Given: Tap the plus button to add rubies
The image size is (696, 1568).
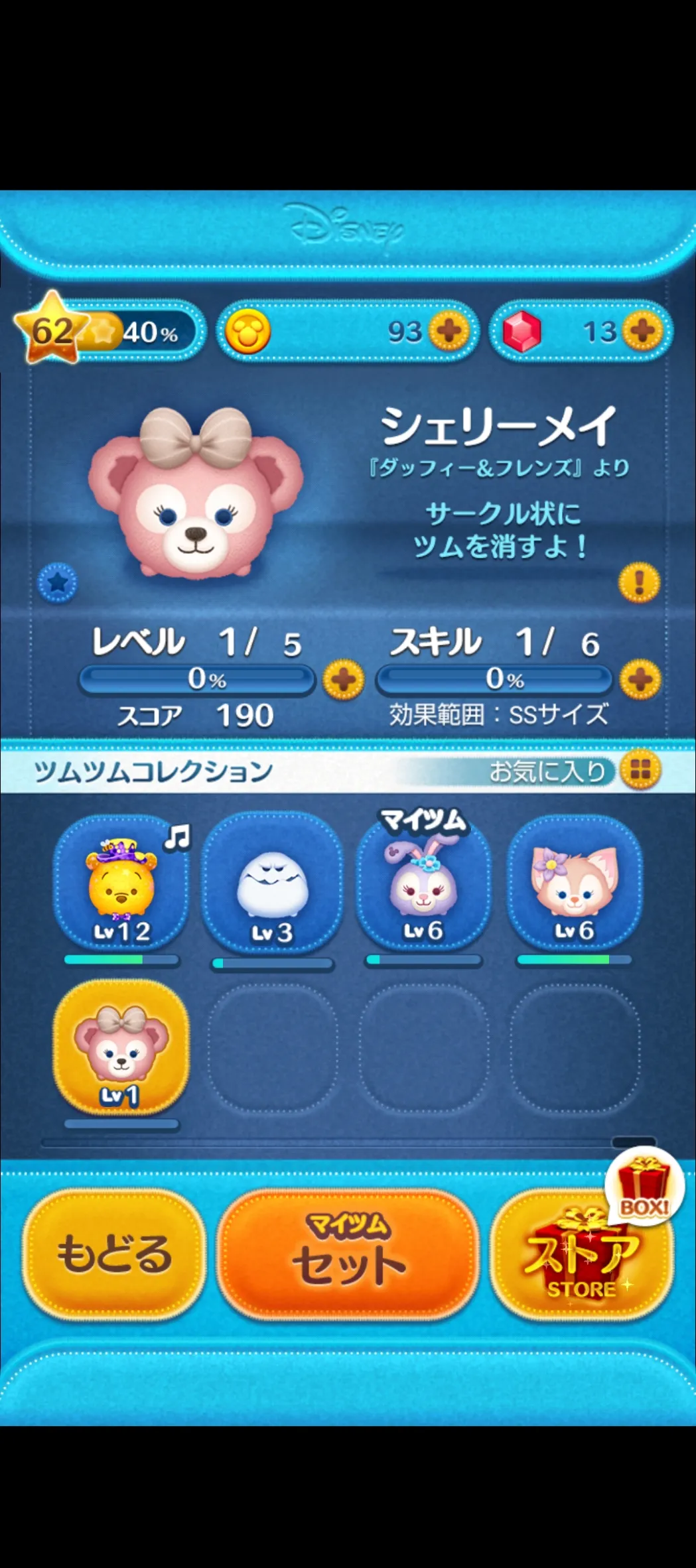Looking at the screenshot, I should (x=643, y=330).
